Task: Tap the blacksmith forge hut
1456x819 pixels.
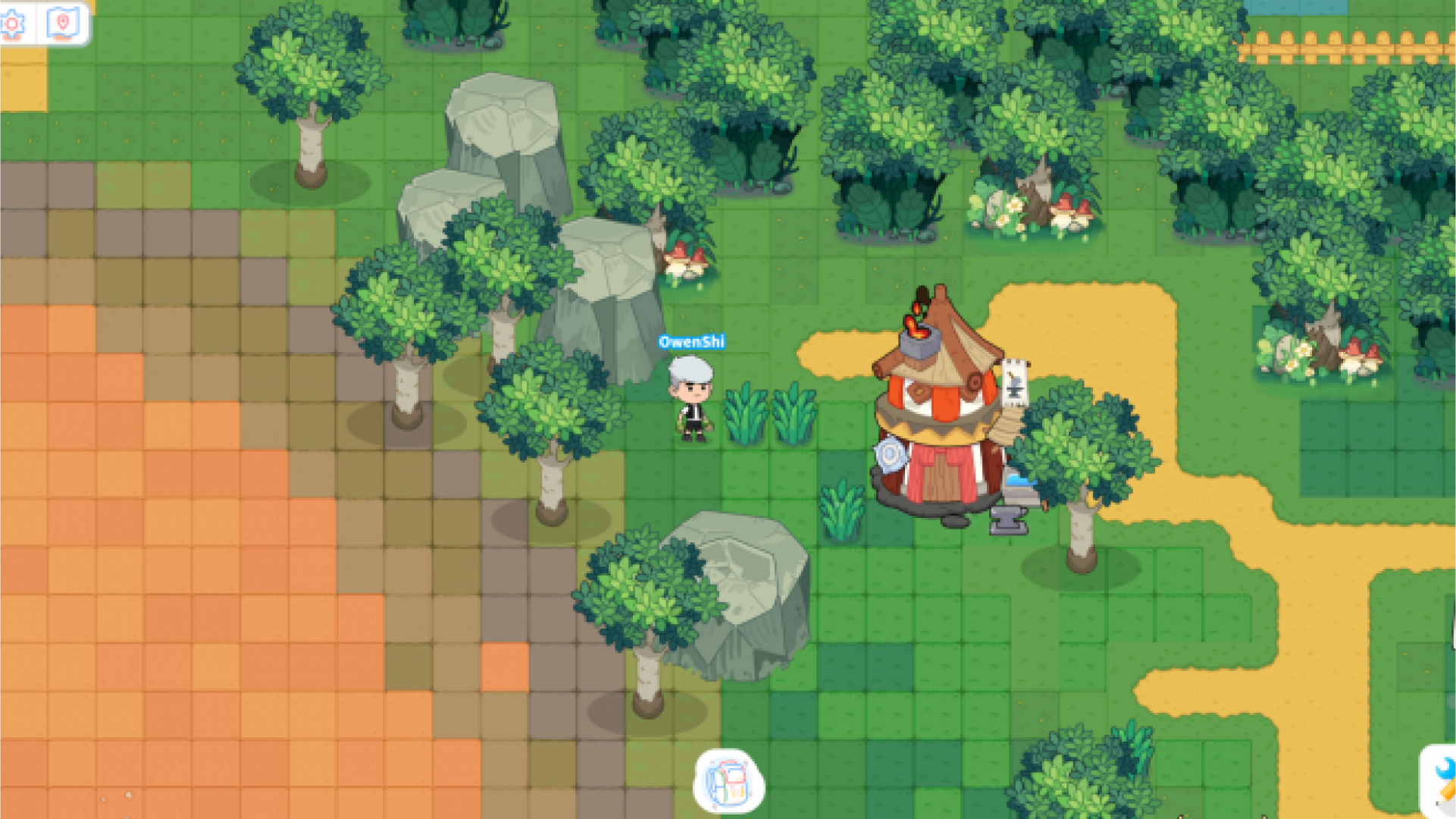Action: coord(940,425)
